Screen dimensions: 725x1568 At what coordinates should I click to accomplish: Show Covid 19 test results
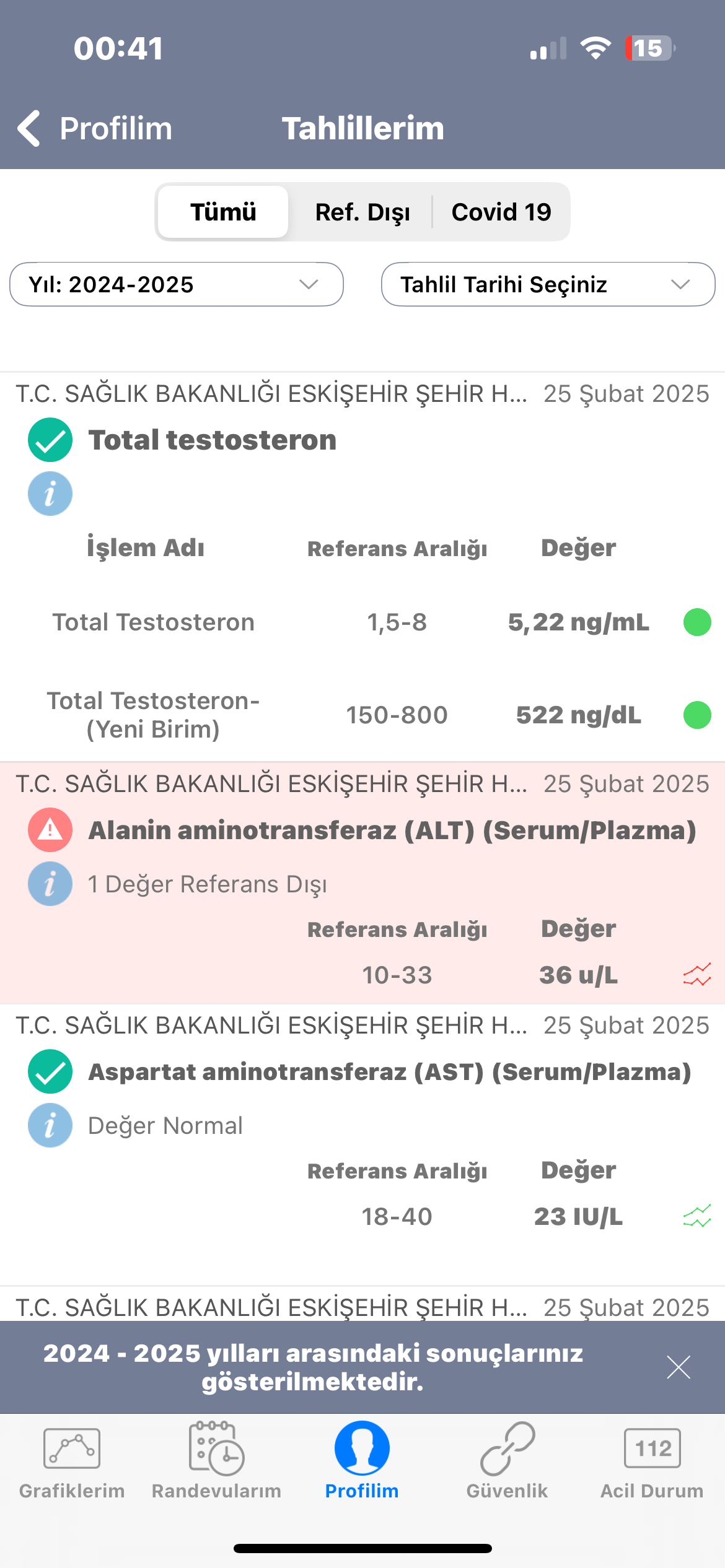(501, 212)
